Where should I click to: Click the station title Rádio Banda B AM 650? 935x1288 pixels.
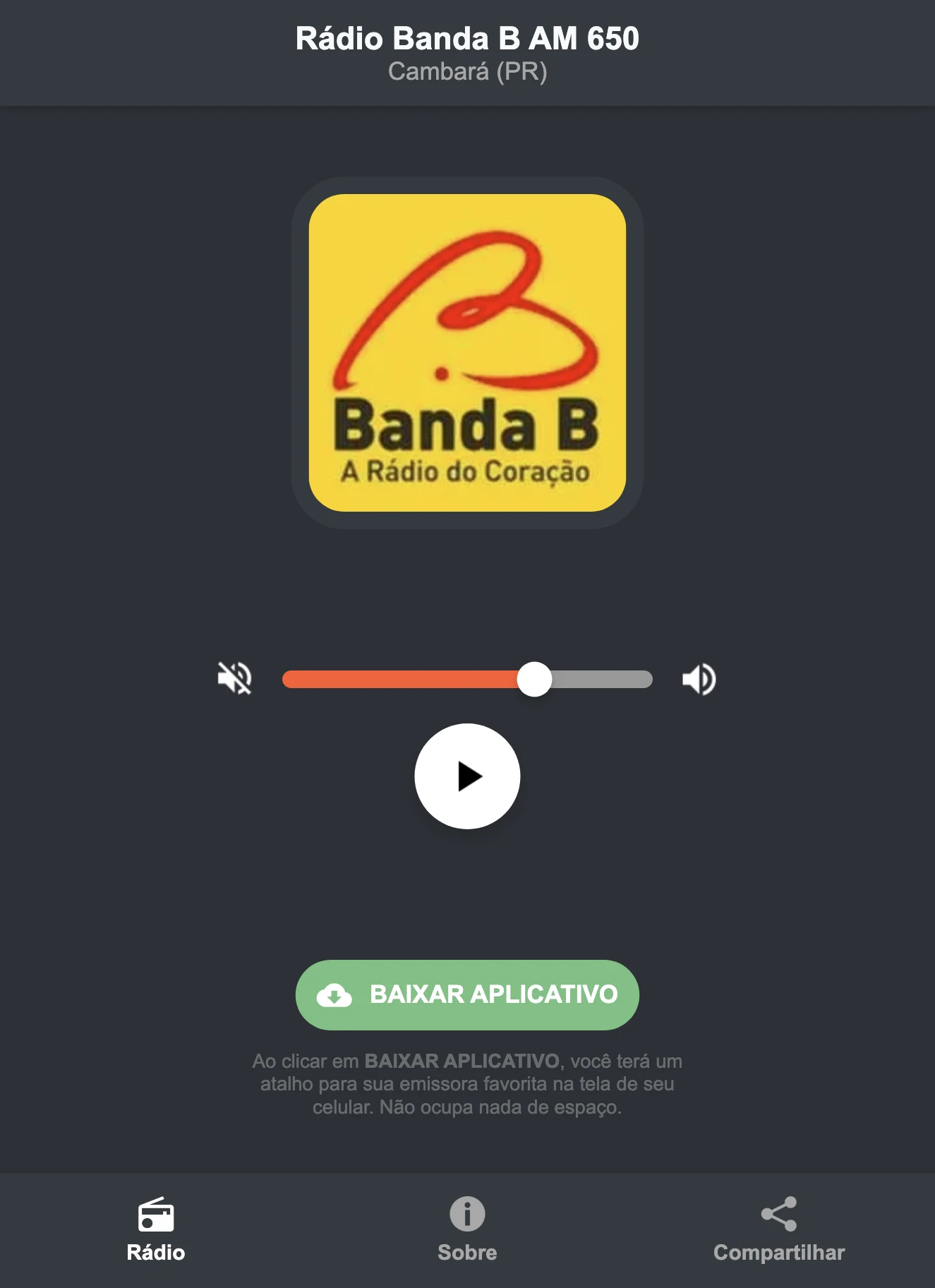point(467,40)
